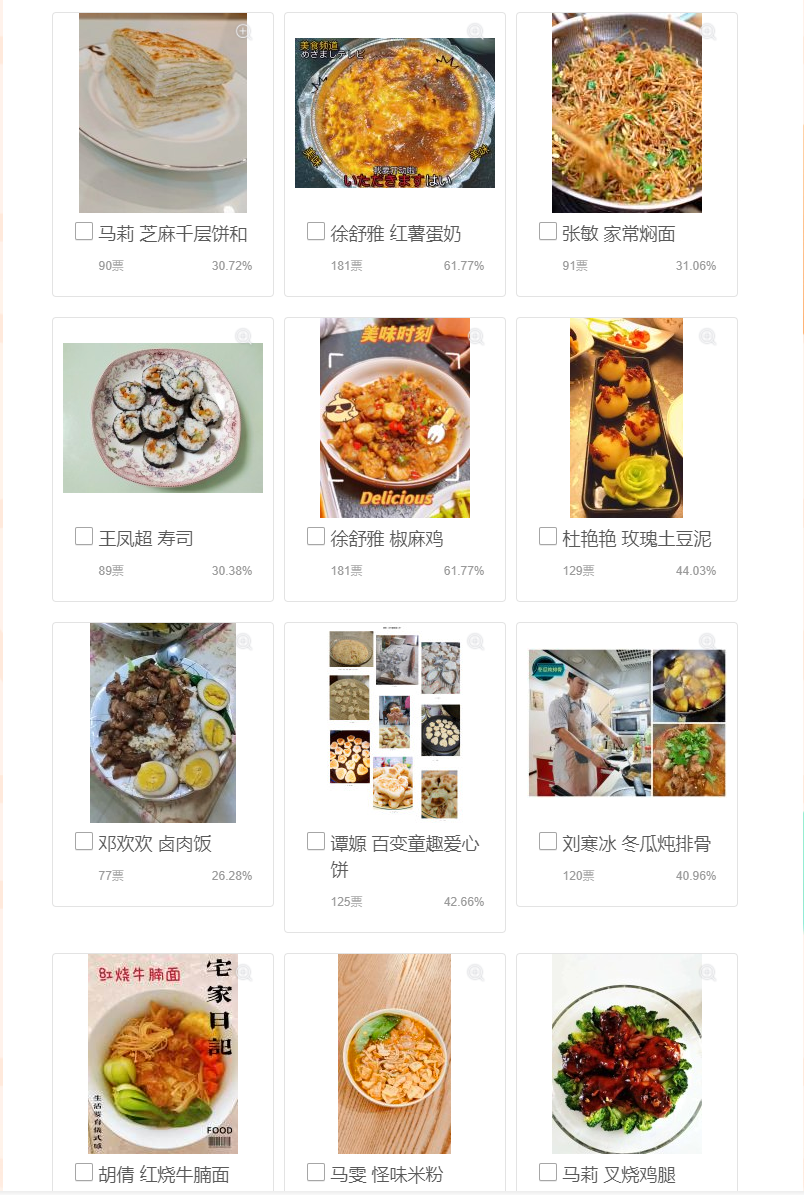Check the 马雯 怪味米粉 box

point(316,1173)
